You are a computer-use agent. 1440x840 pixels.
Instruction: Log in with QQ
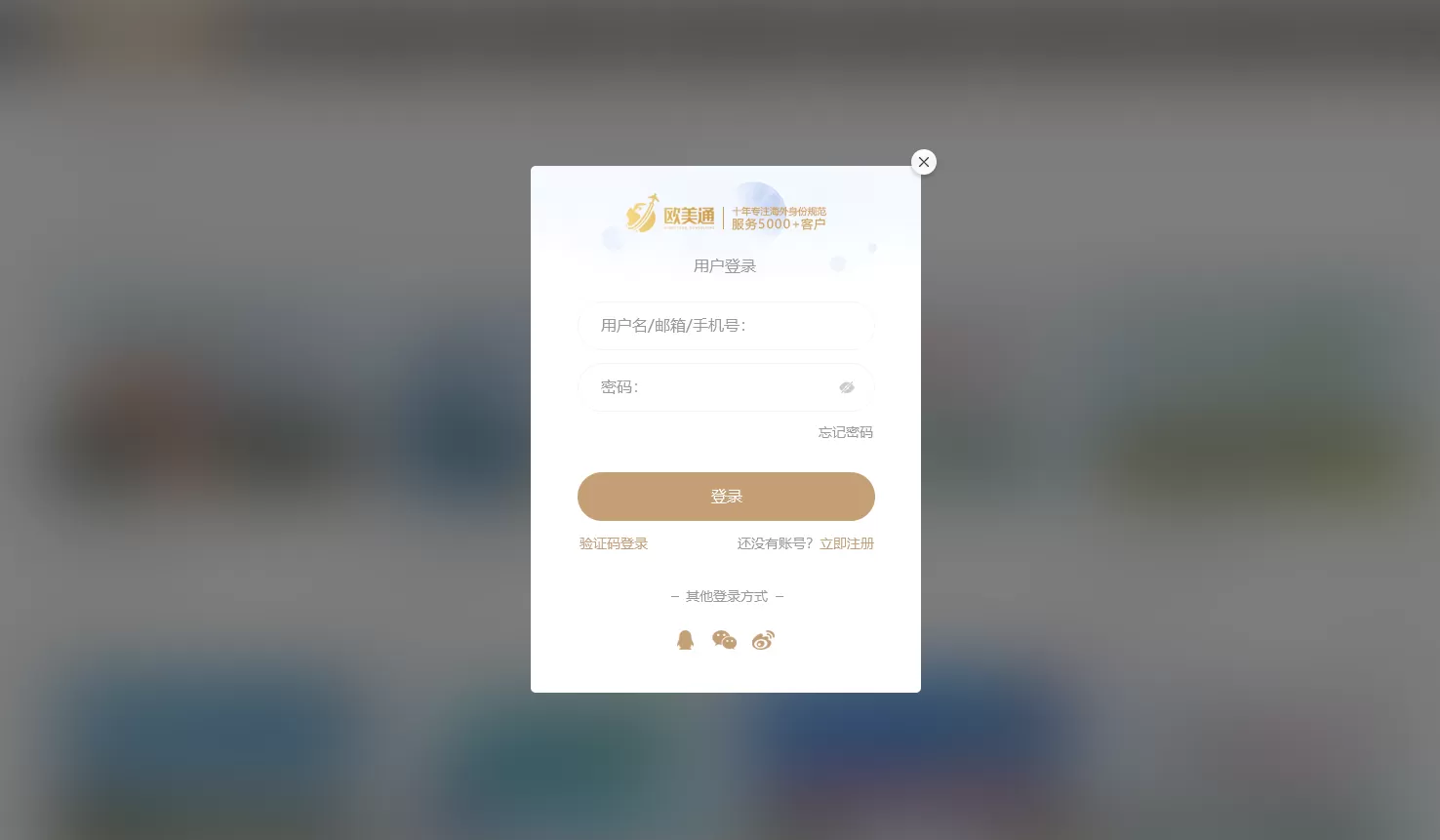click(686, 640)
